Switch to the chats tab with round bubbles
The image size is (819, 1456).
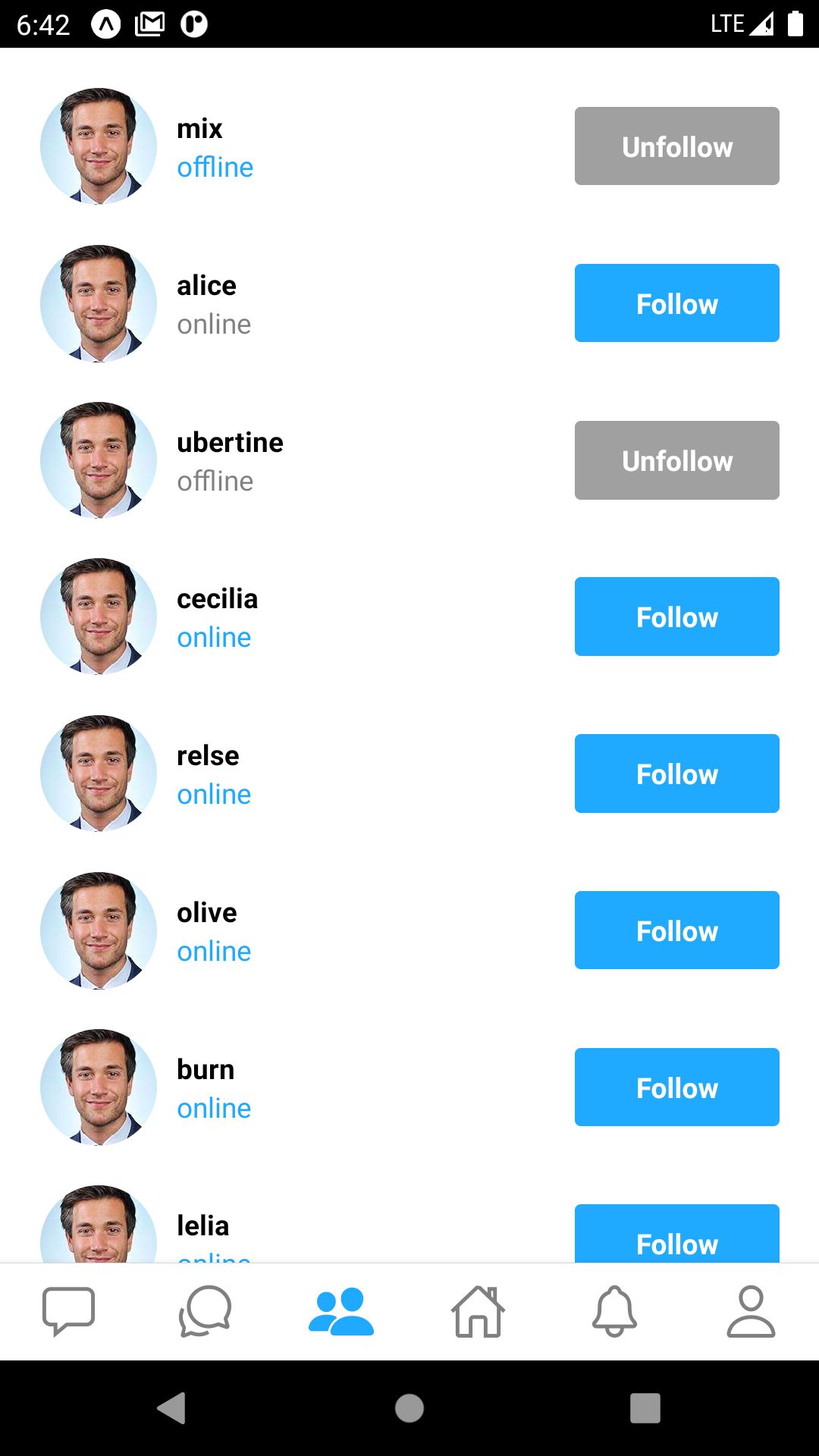205,1311
